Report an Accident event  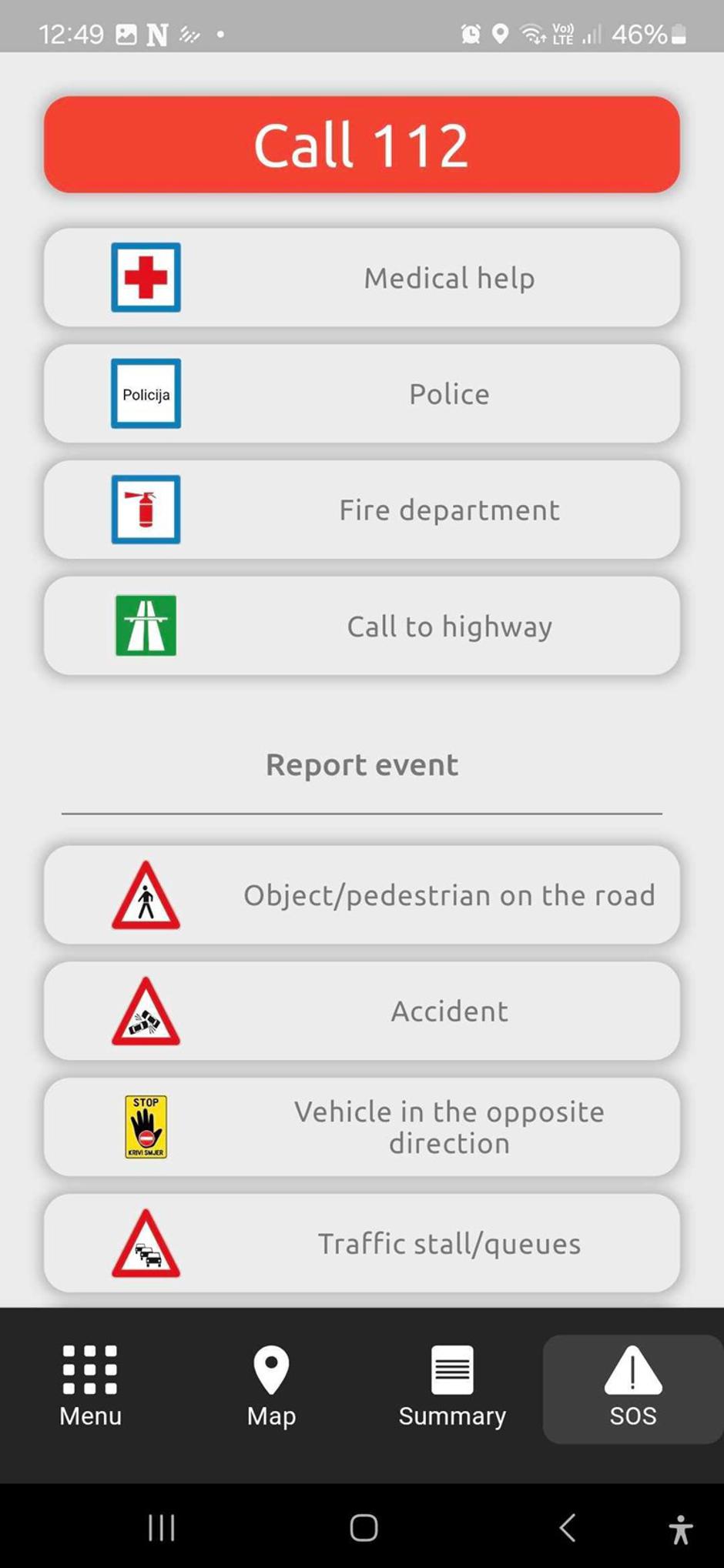coord(361,1011)
